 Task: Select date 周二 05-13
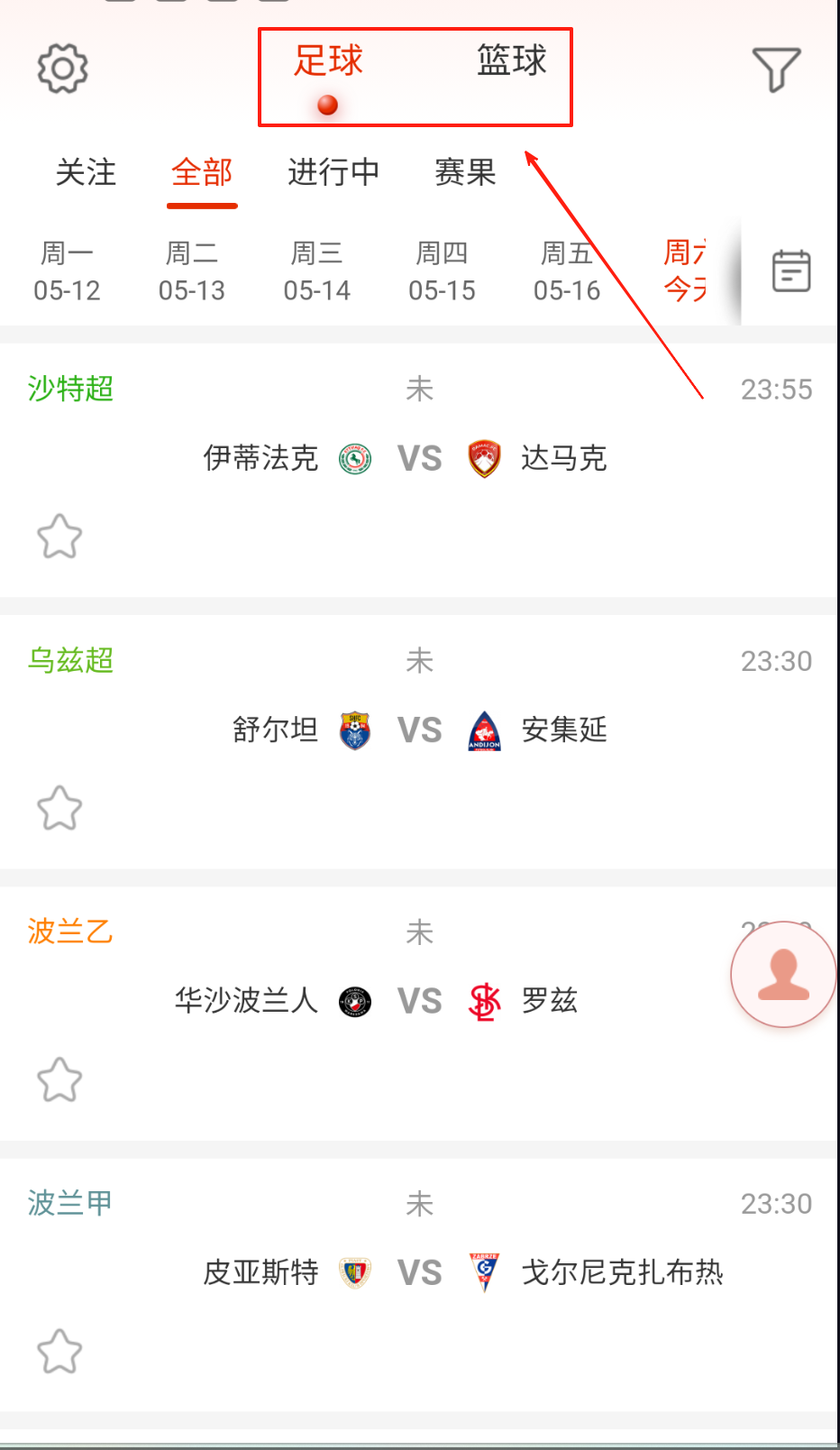tap(192, 271)
